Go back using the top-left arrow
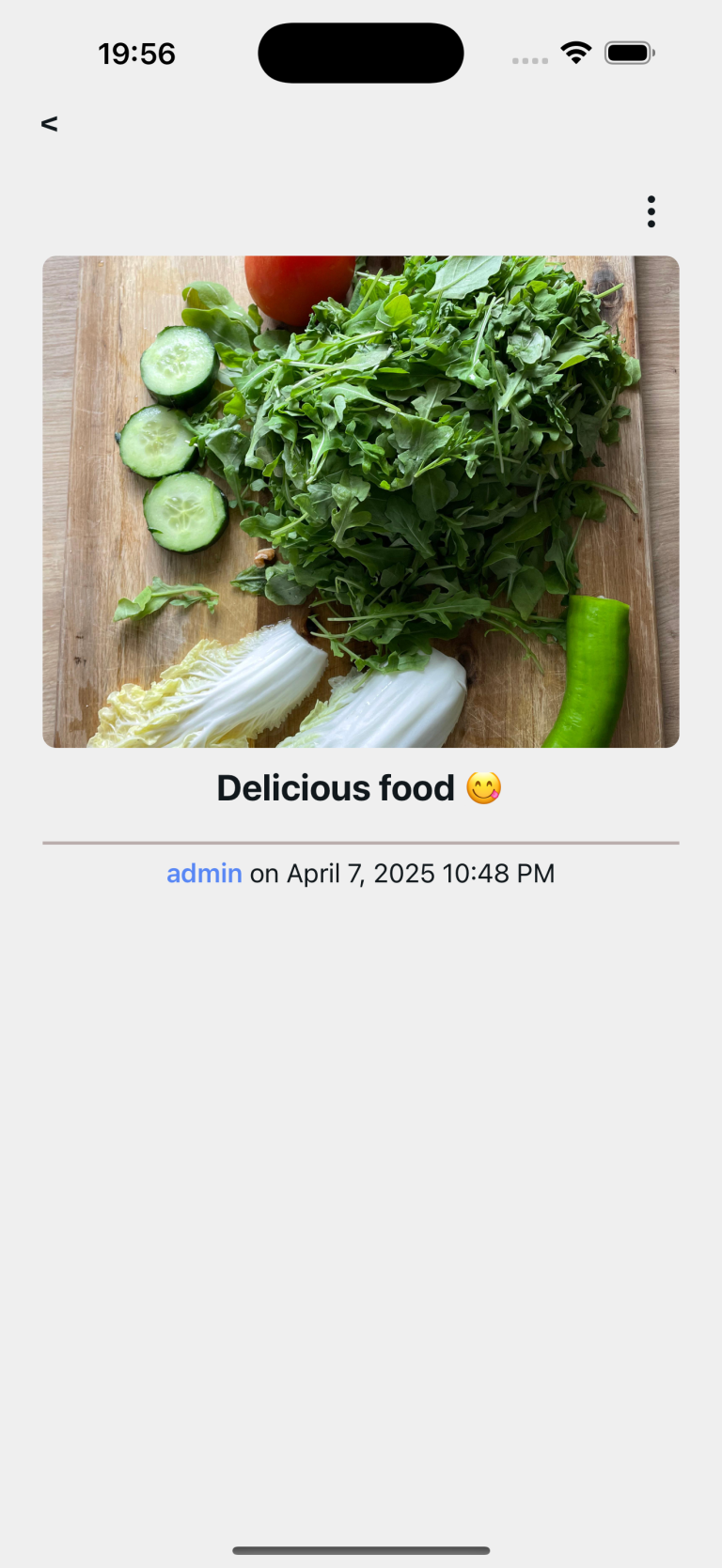Viewport: 722px width, 1568px height. [x=50, y=123]
